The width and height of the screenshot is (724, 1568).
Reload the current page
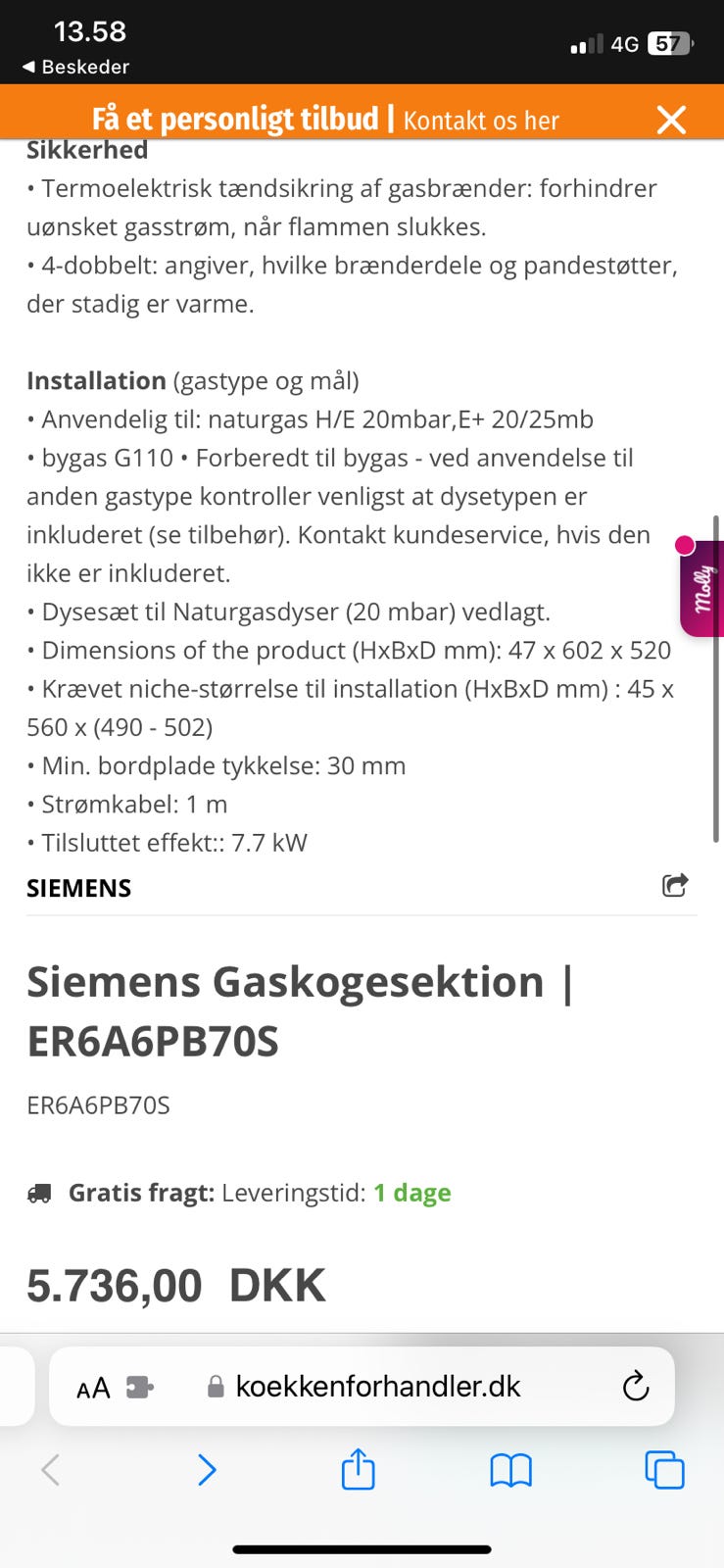(636, 1386)
